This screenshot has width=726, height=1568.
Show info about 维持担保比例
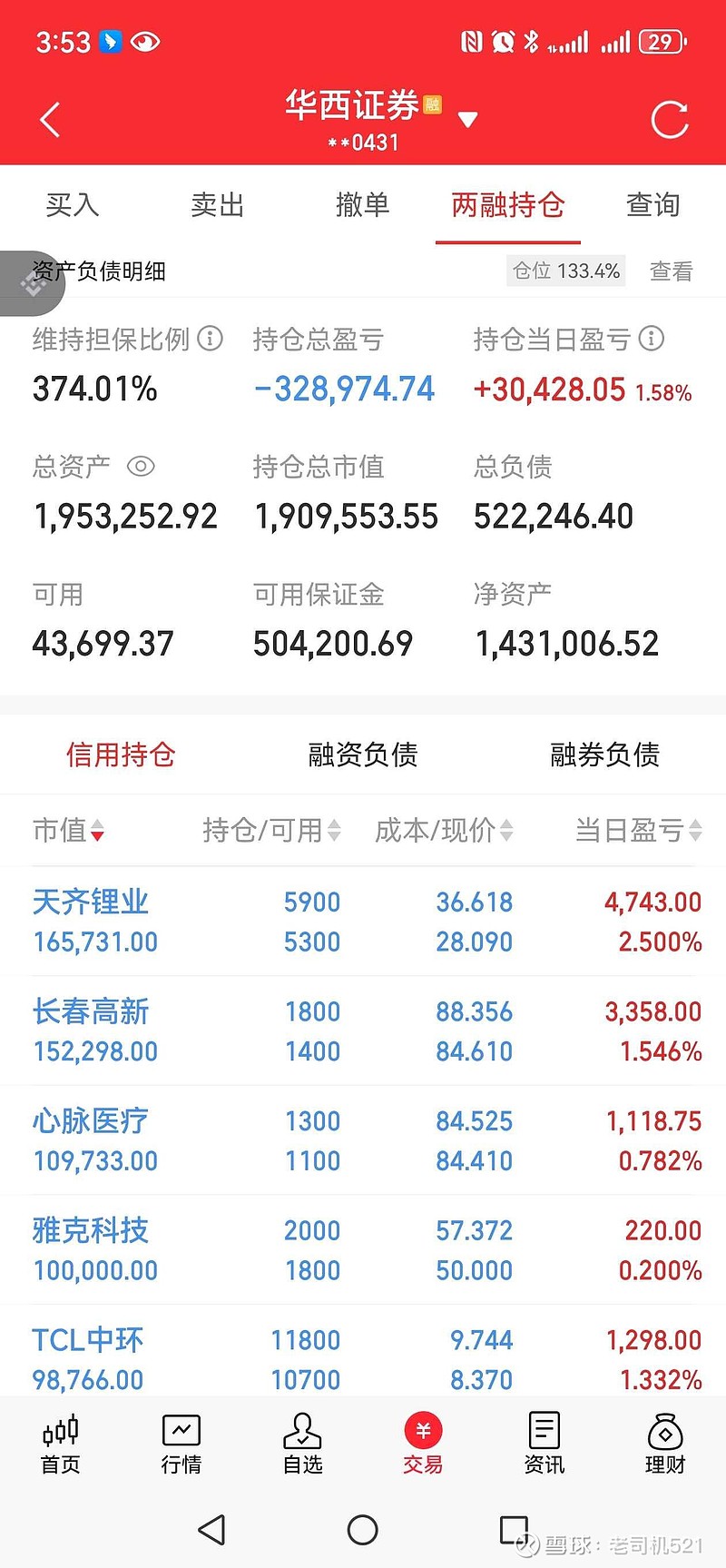pyautogui.click(x=210, y=339)
